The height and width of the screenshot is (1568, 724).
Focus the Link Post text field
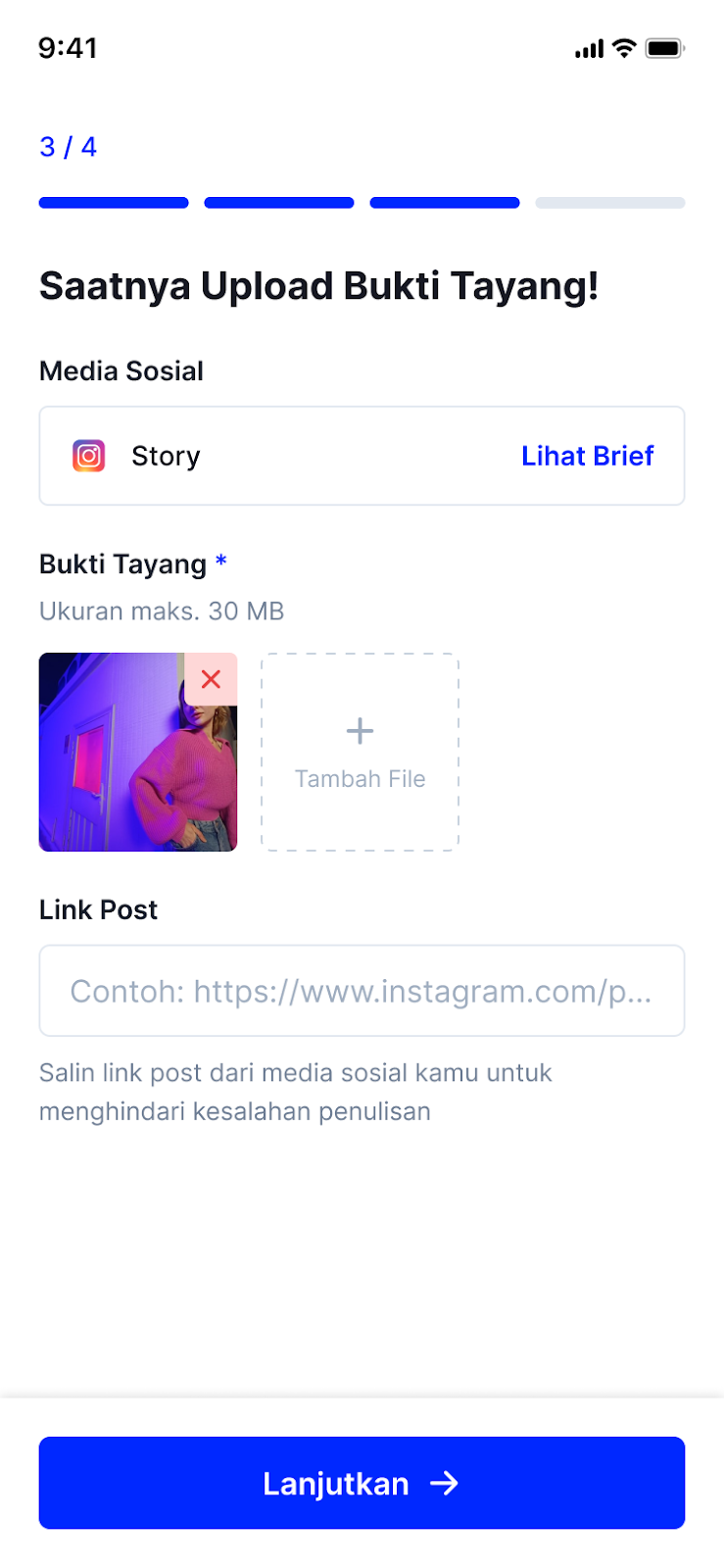coord(362,991)
